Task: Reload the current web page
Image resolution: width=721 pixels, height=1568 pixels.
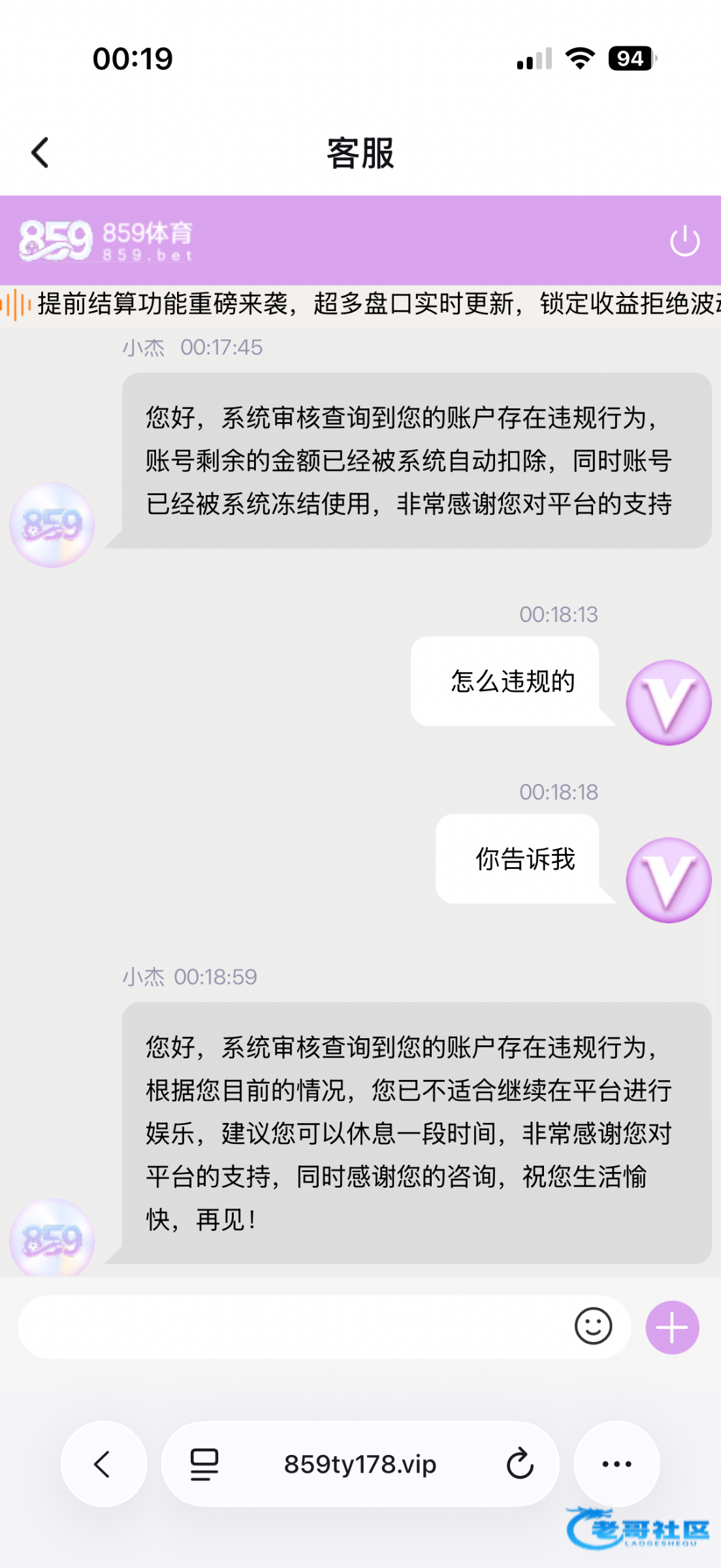Action: pos(520,1464)
